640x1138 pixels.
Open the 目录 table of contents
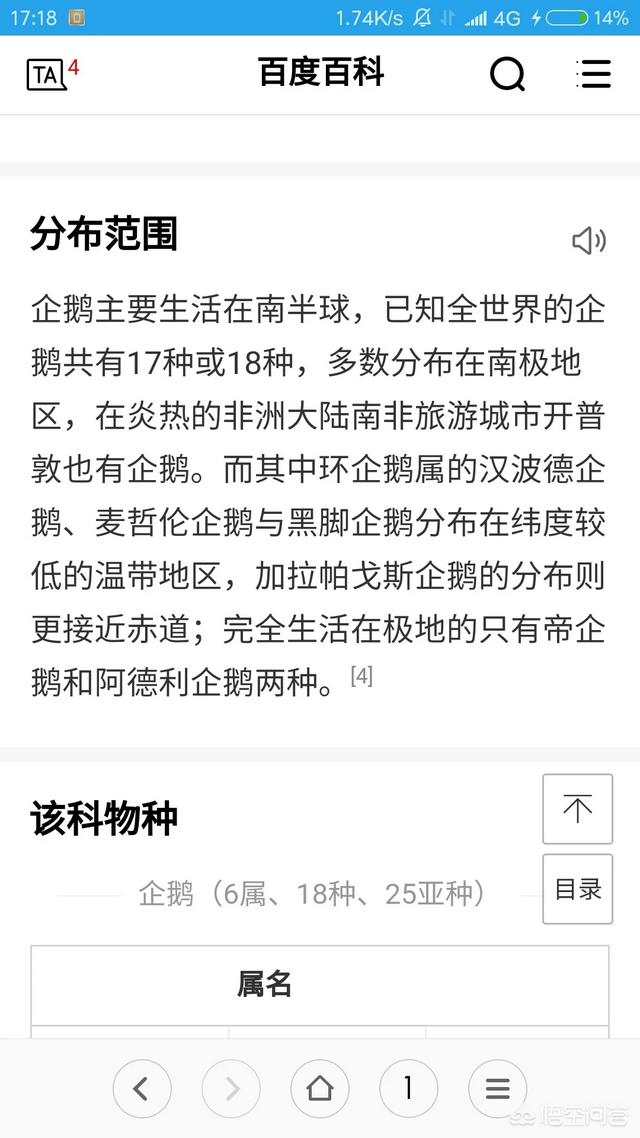tap(577, 888)
